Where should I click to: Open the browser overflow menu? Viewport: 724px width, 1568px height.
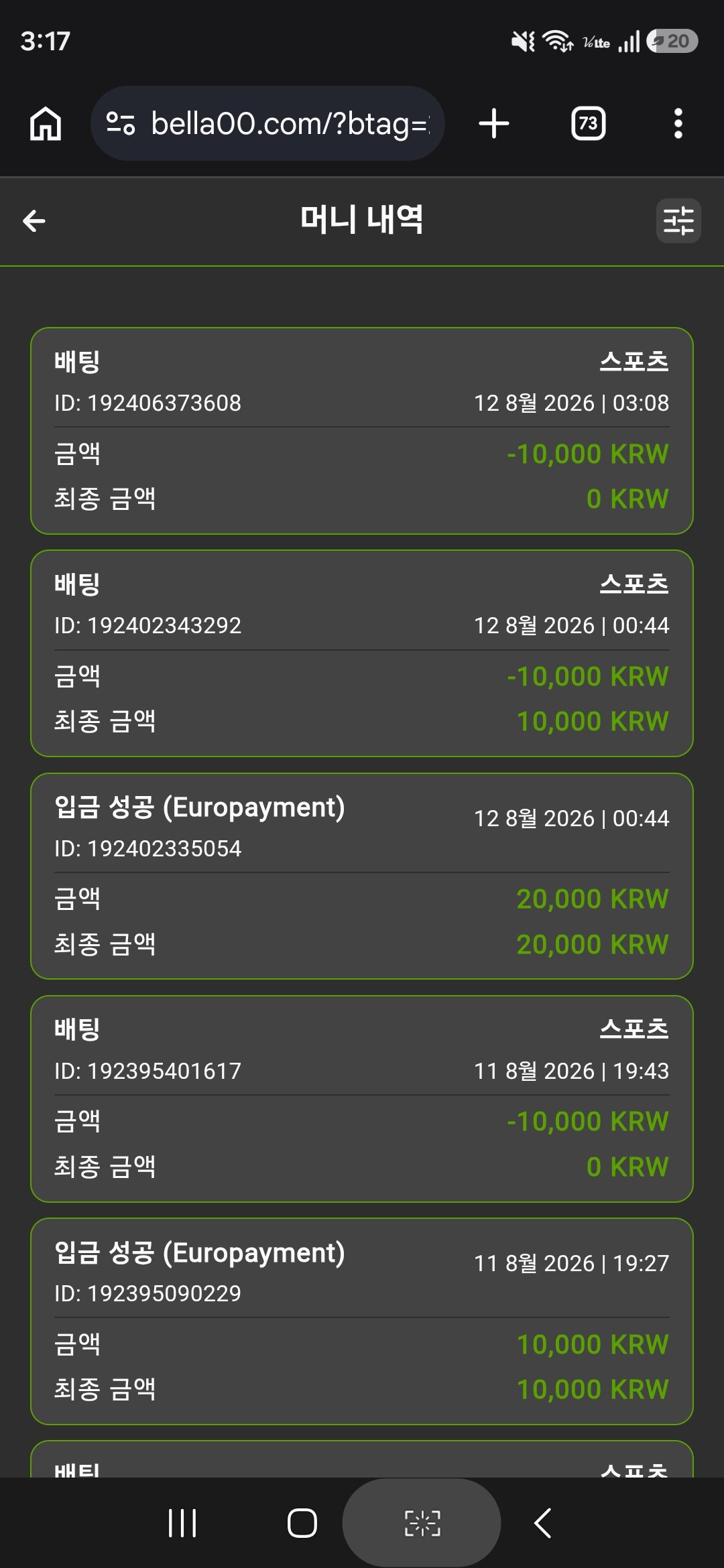click(678, 124)
